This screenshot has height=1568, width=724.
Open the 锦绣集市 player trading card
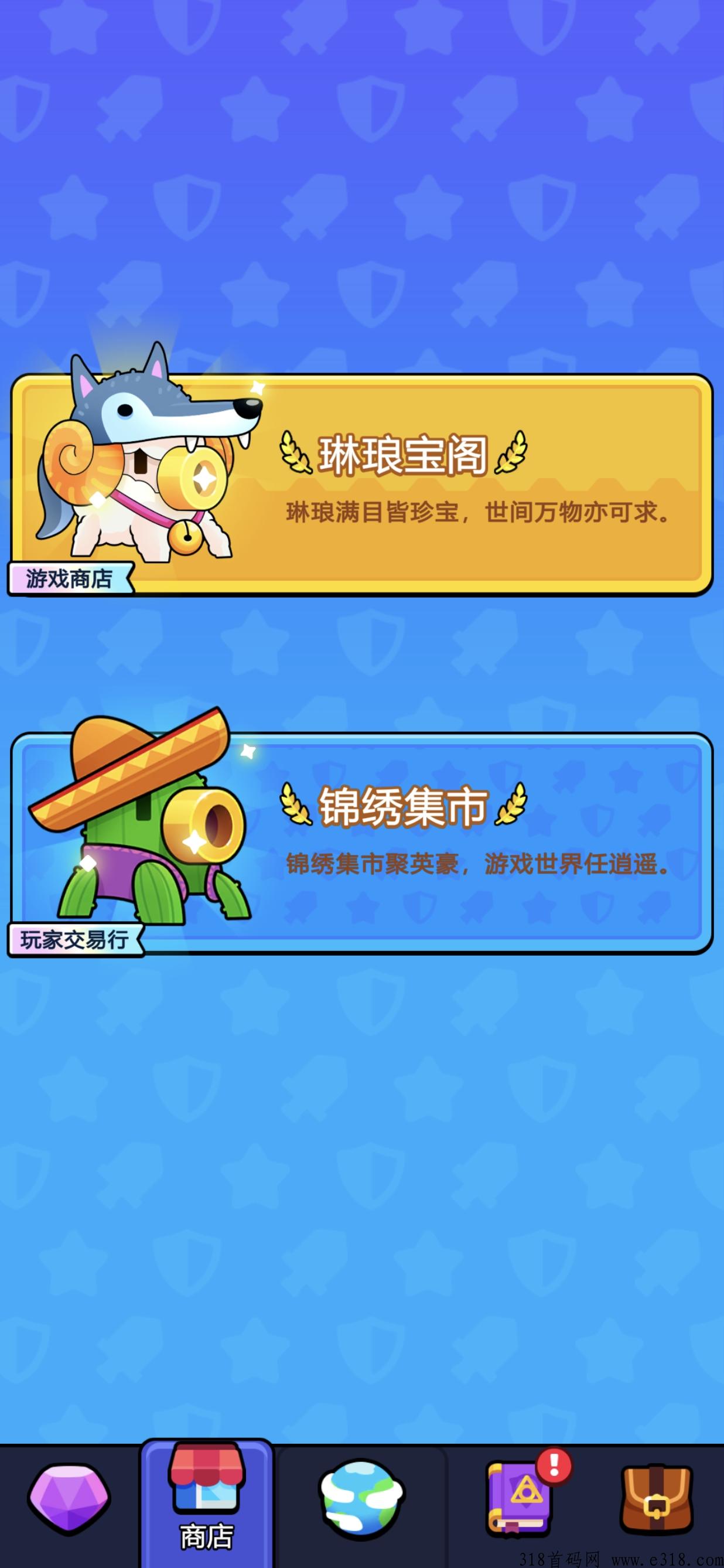[361, 843]
